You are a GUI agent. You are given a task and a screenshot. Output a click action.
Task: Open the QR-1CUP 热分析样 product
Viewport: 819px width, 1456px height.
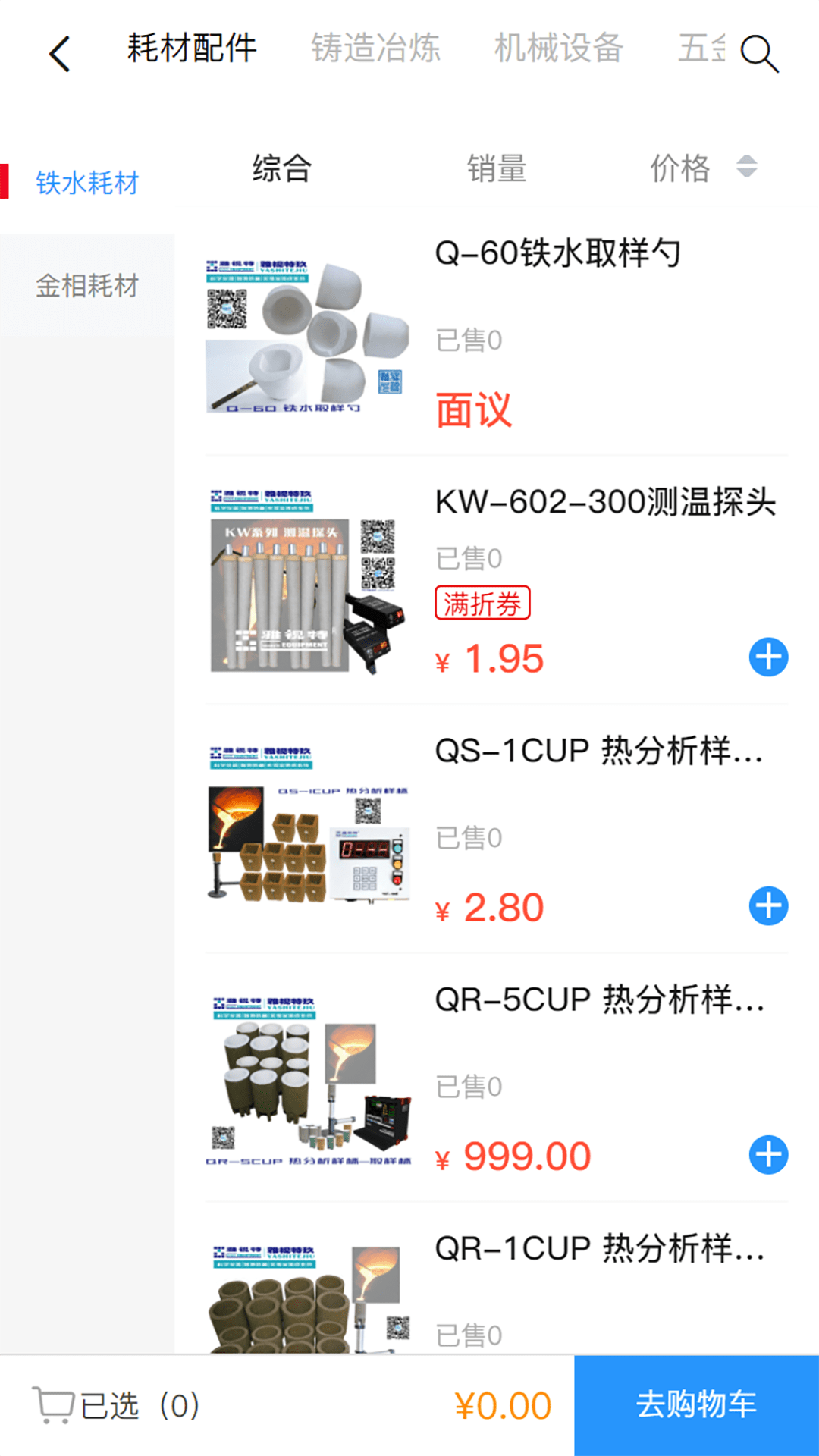pos(599,1248)
